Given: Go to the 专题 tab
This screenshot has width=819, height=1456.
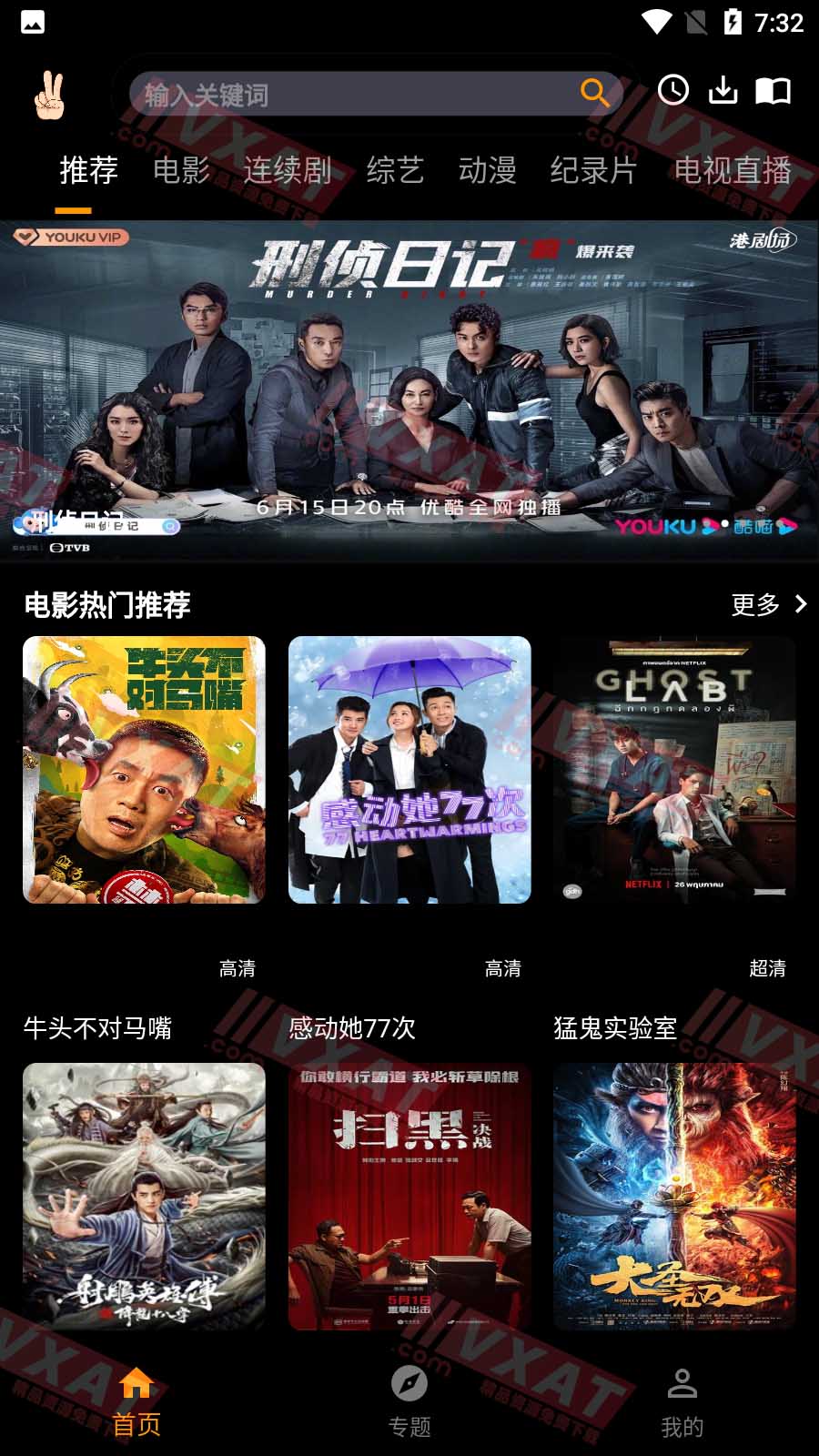Looking at the screenshot, I should click(409, 1402).
